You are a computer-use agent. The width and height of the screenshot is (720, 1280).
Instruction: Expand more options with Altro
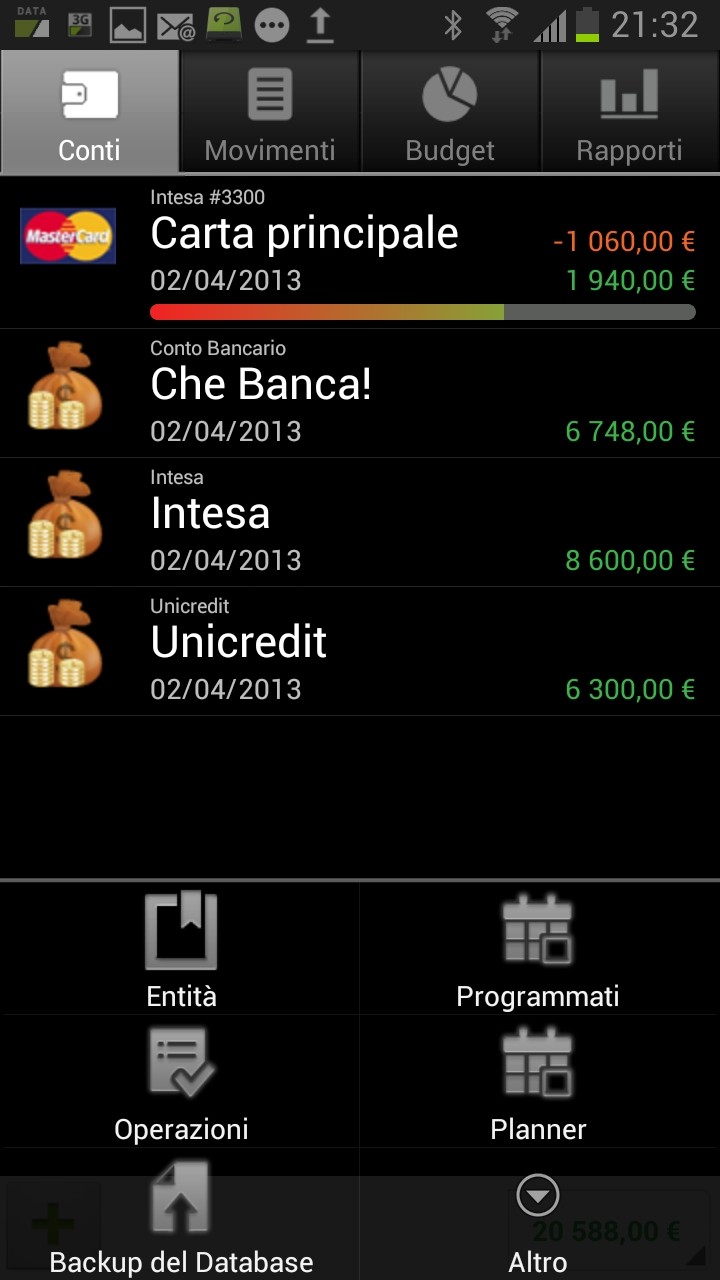pos(539,1215)
